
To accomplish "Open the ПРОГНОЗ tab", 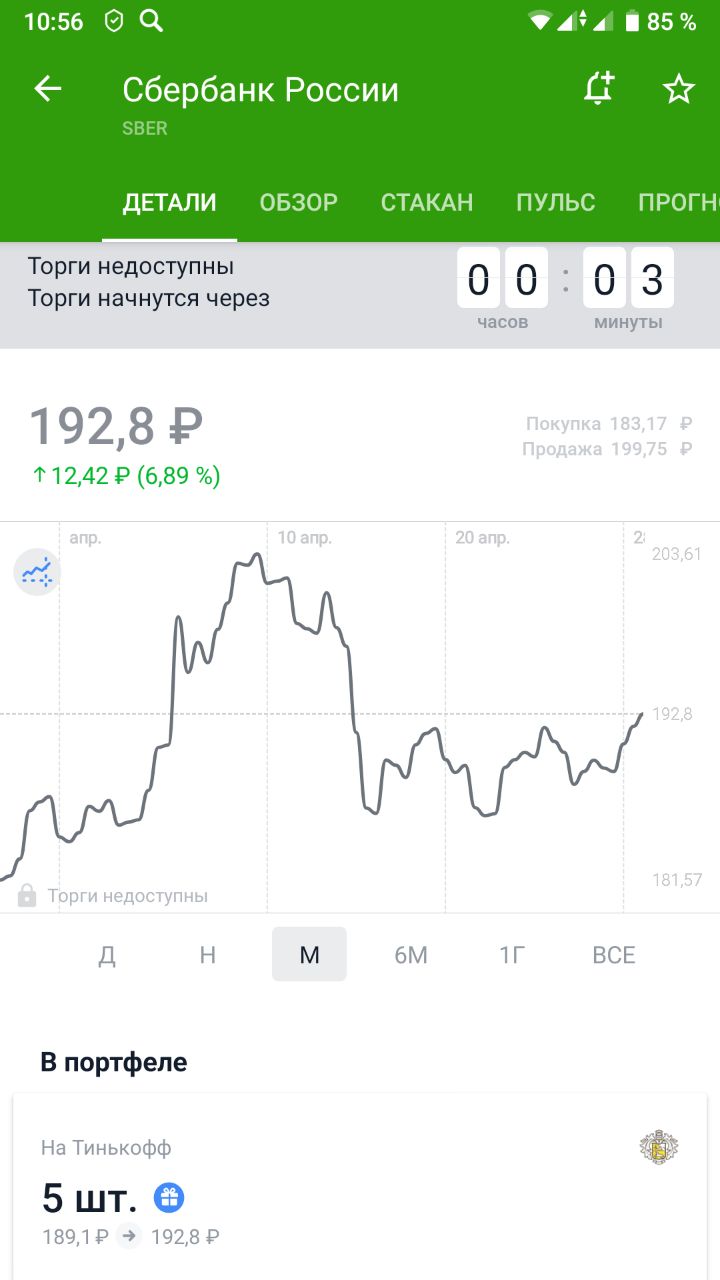I will point(680,203).
